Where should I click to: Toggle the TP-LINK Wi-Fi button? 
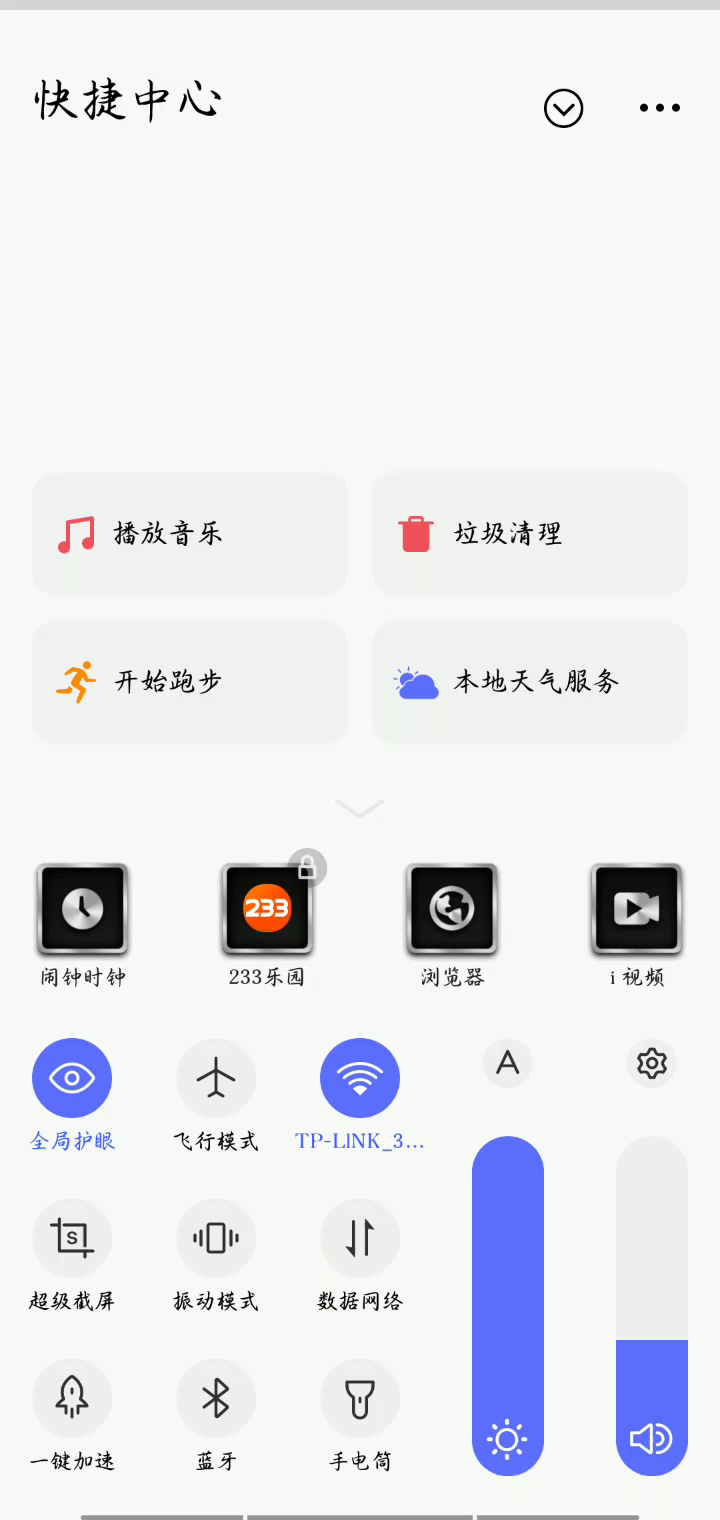[360, 1078]
